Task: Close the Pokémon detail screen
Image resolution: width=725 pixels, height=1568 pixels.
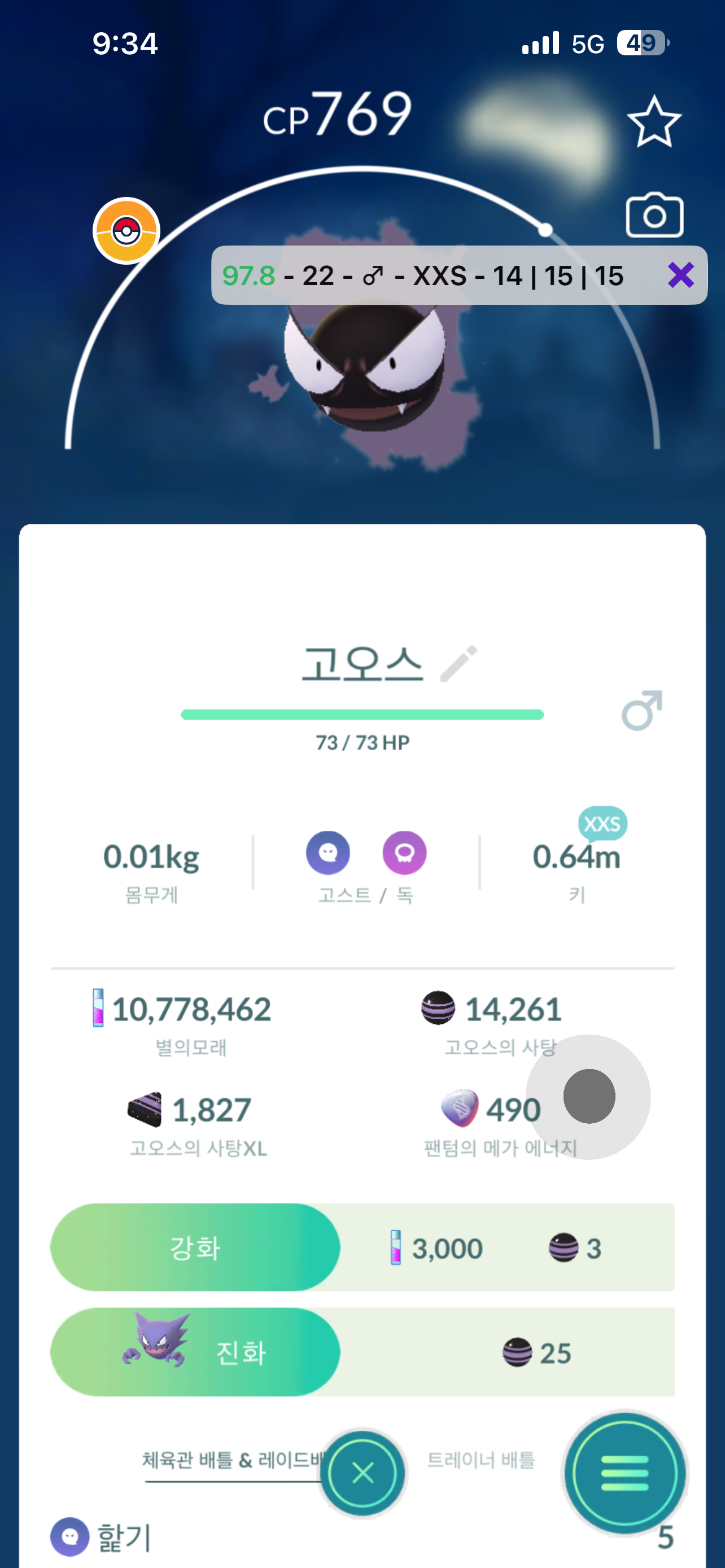Action: [x=363, y=1473]
